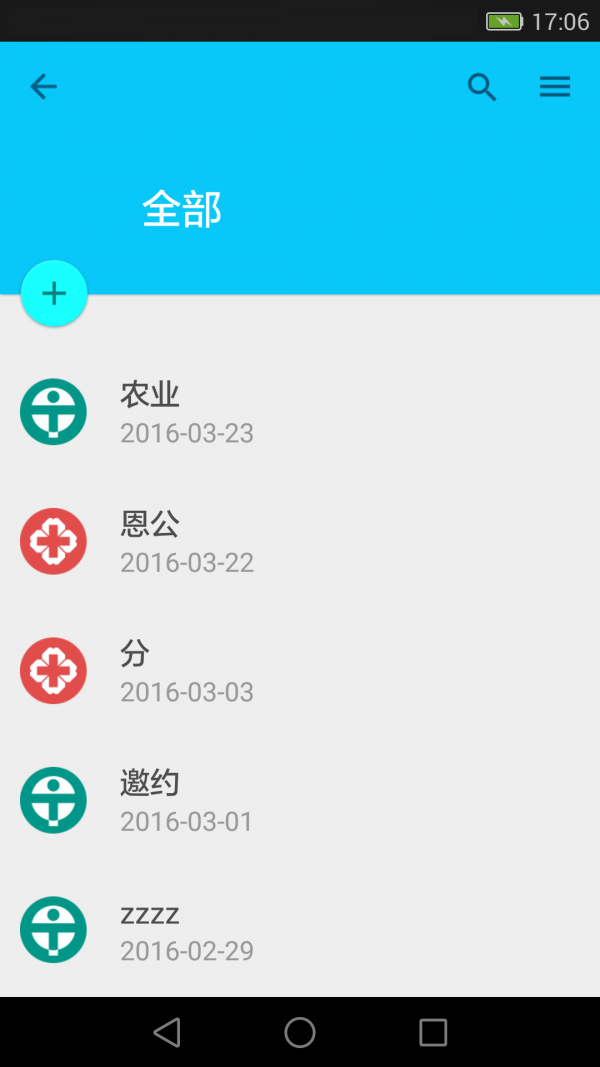
Task: Select the 分 entry dated 2016-03-03
Action: coord(300,670)
